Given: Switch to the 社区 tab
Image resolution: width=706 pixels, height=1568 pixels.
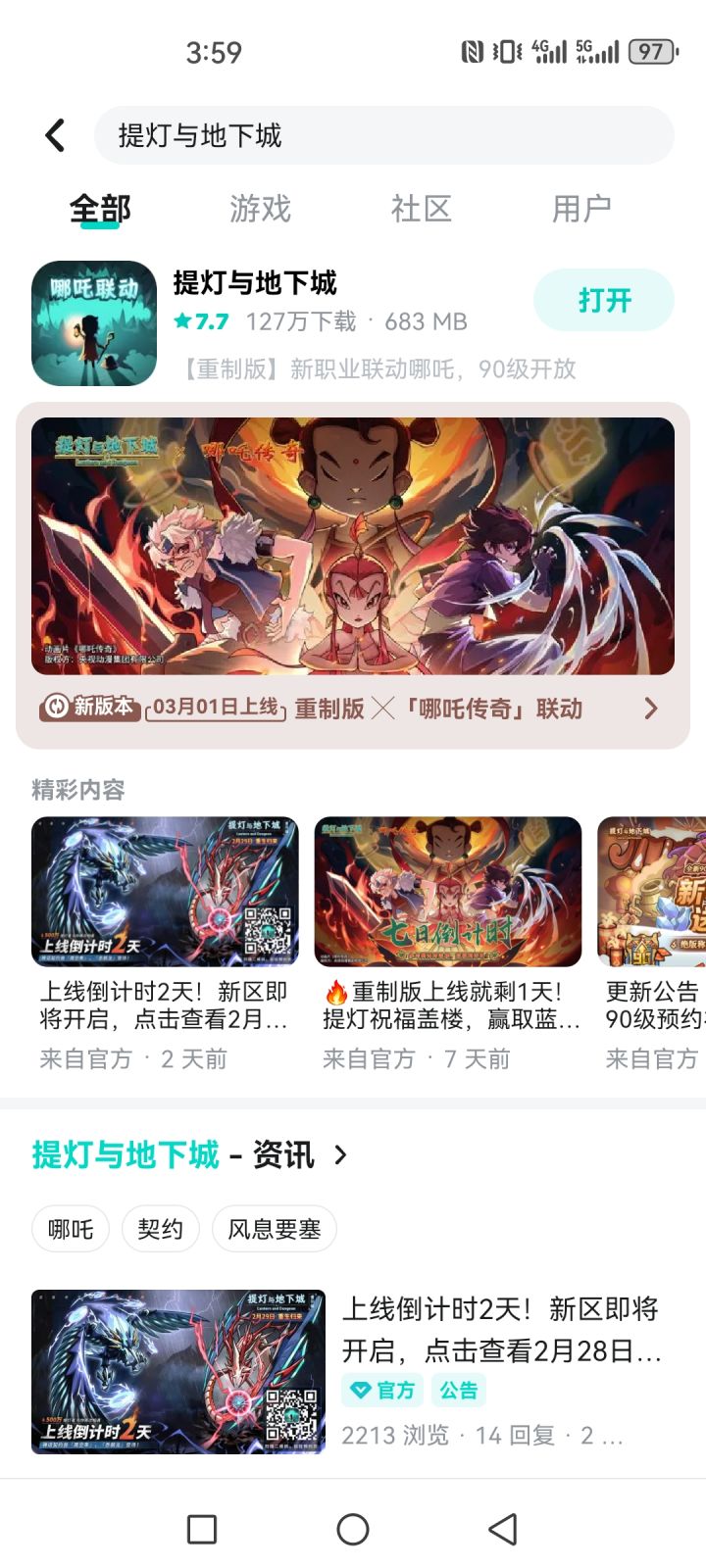Looking at the screenshot, I should 420,209.
